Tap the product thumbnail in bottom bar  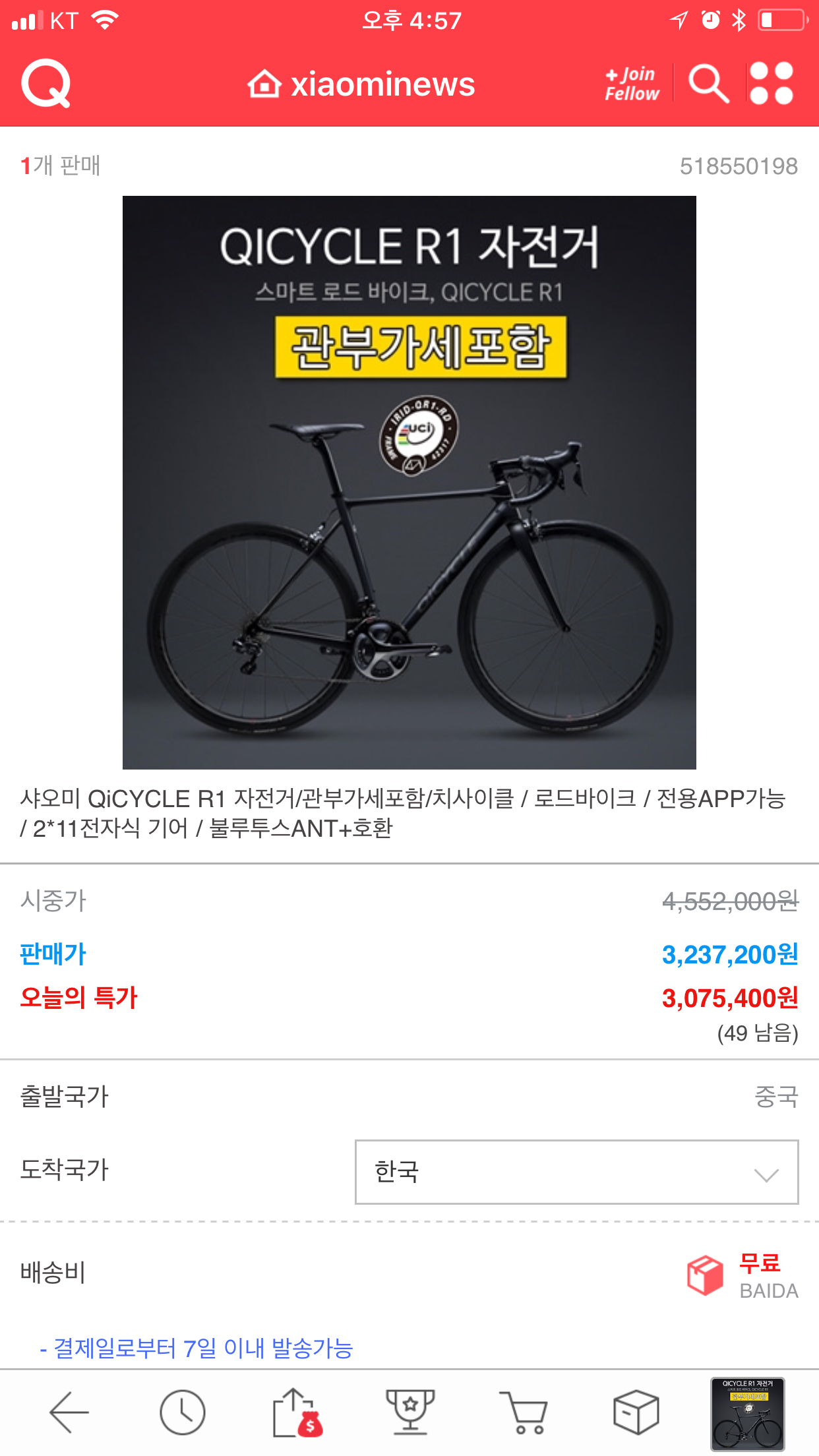click(x=747, y=1413)
